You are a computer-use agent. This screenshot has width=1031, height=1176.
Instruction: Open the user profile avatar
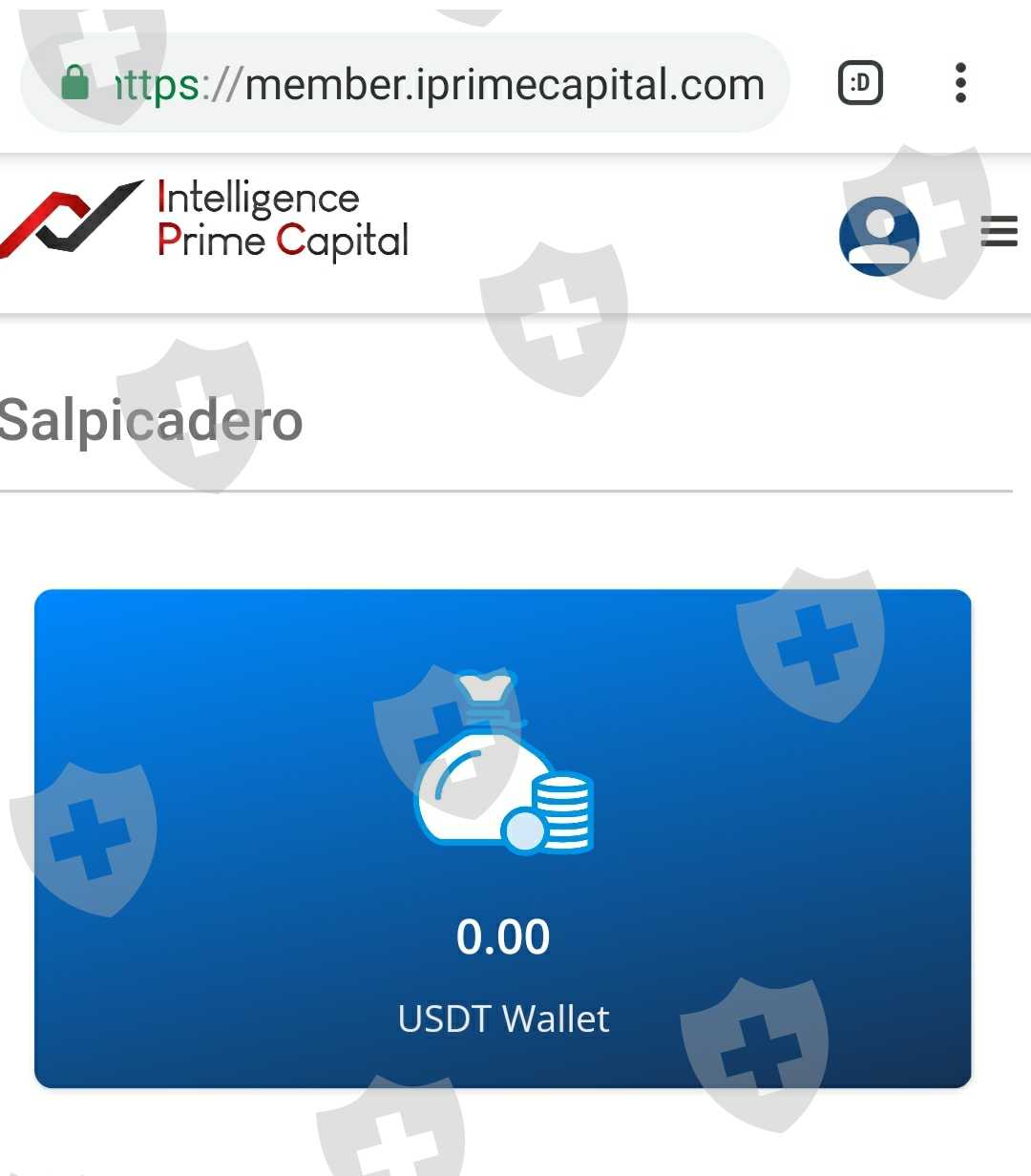tap(879, 236)
